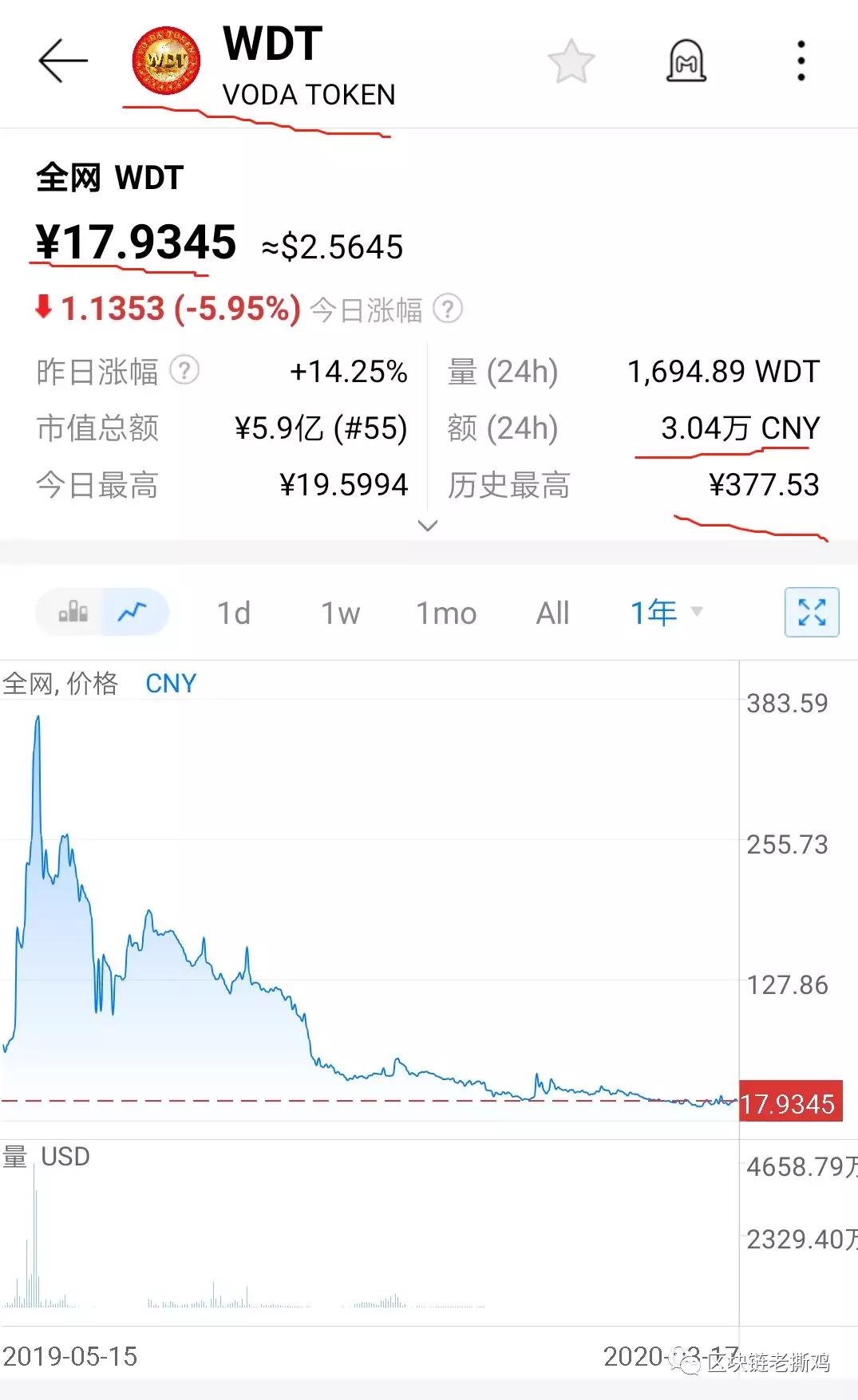The height and width of the screenshot is (1400, 858).
Task: Switch to candlestick chart view
Action: [73, 612]
